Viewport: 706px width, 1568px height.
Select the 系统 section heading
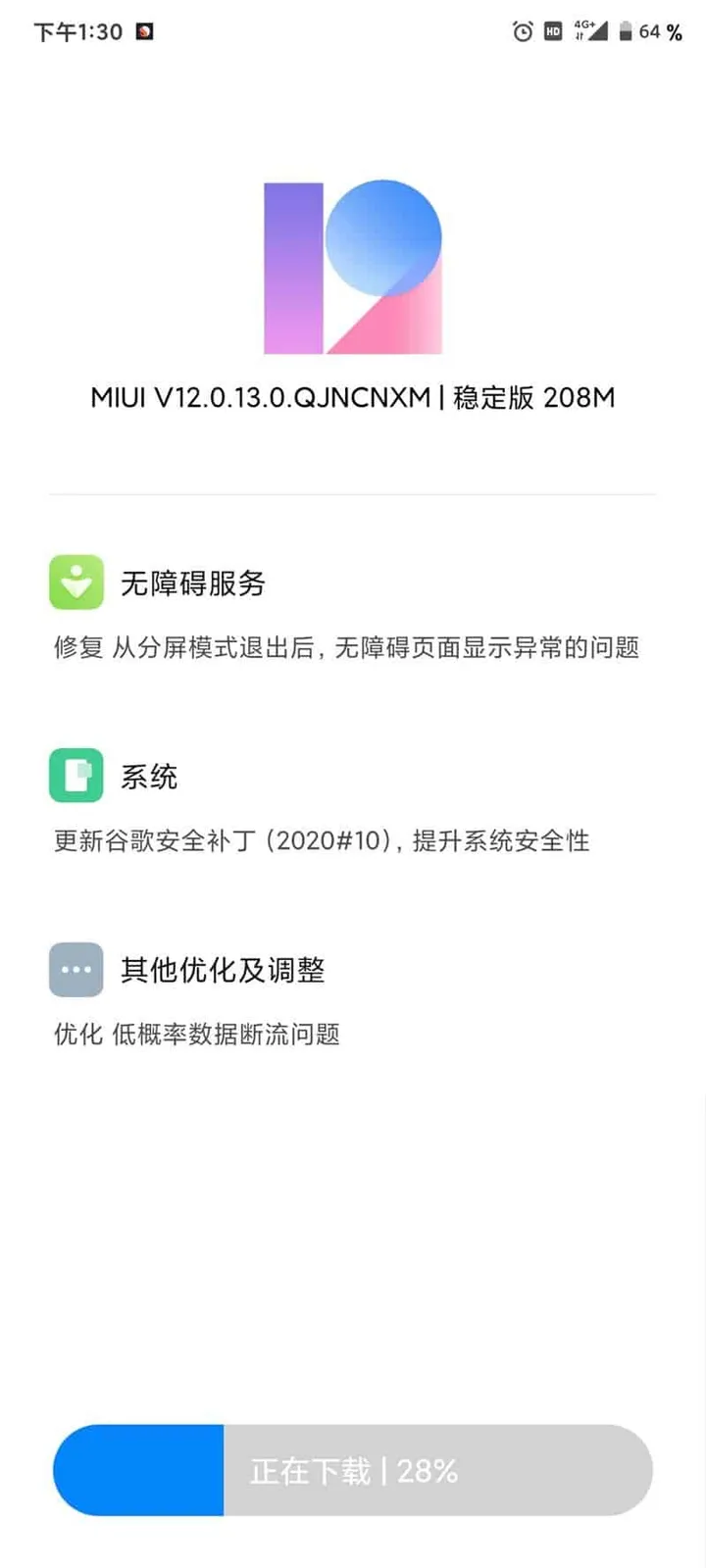[149, 776]
